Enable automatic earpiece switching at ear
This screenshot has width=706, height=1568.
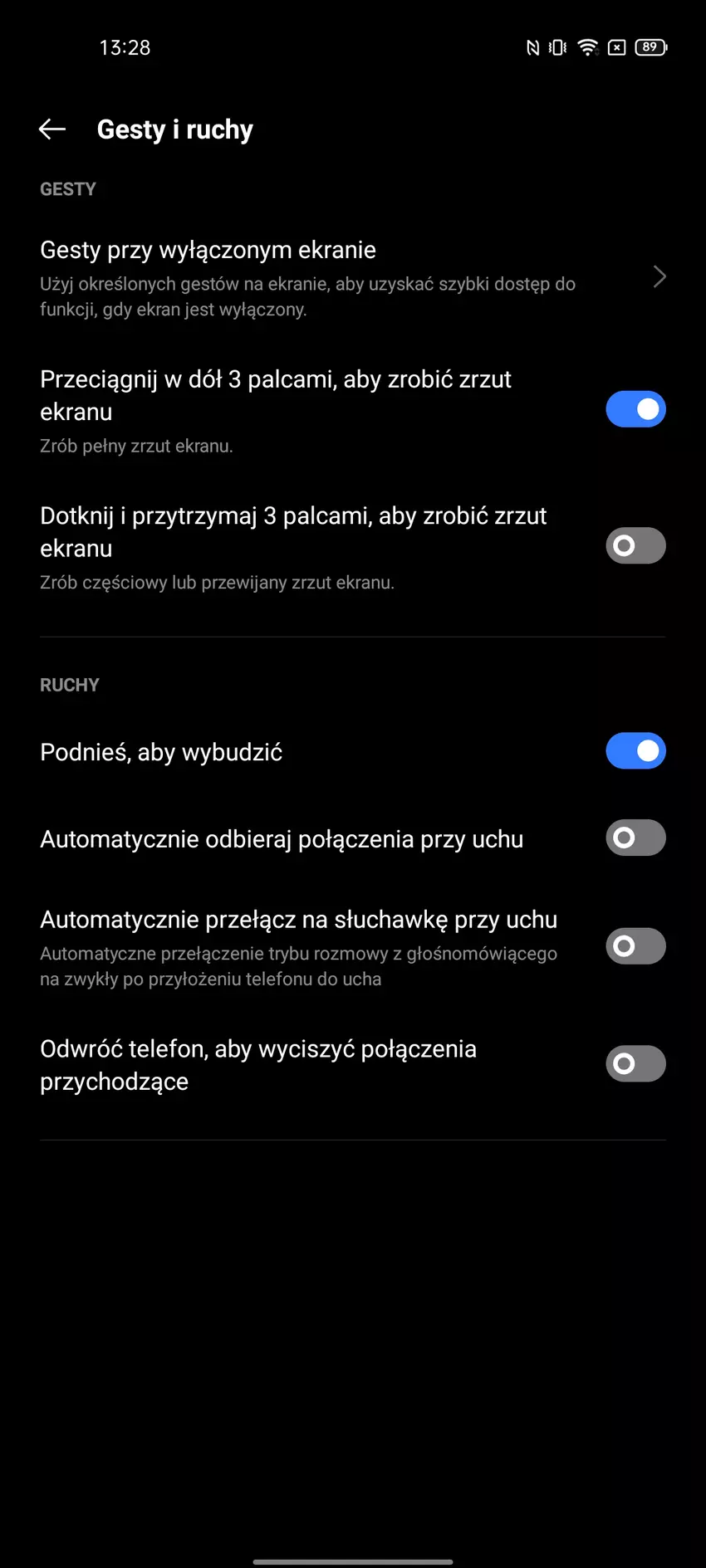[635, 945]
